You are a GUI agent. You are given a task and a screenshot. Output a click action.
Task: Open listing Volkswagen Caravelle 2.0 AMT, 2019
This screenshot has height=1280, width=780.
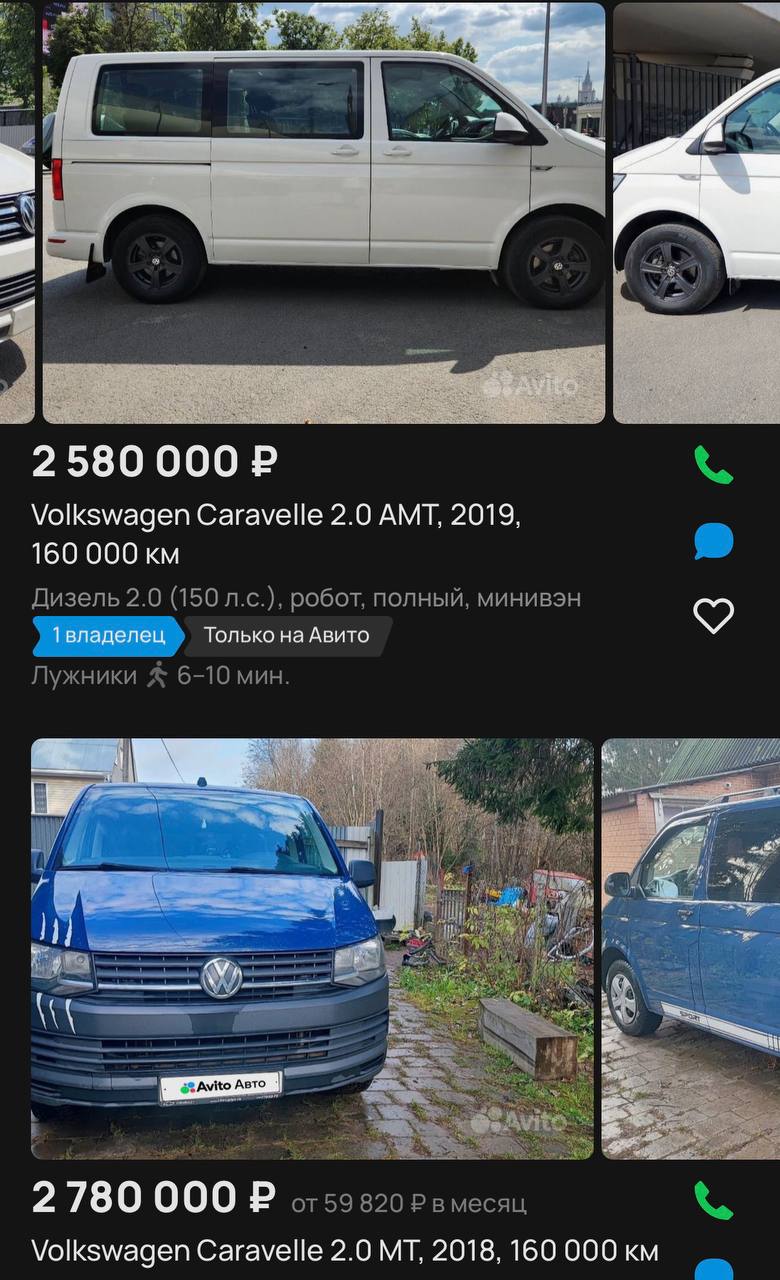[276, 534]
